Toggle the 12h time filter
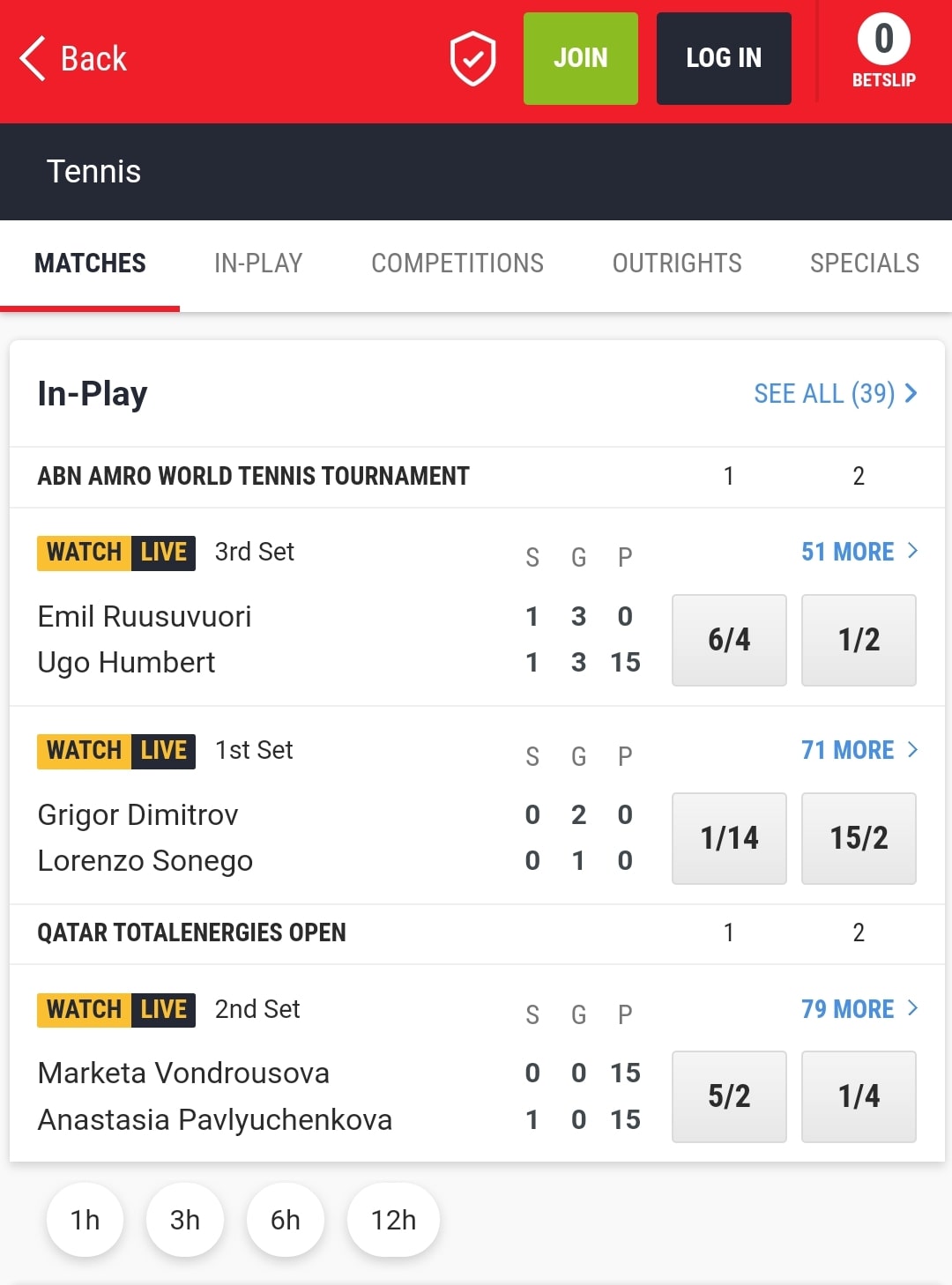The image size is (952, 1285). (393, 1220)
